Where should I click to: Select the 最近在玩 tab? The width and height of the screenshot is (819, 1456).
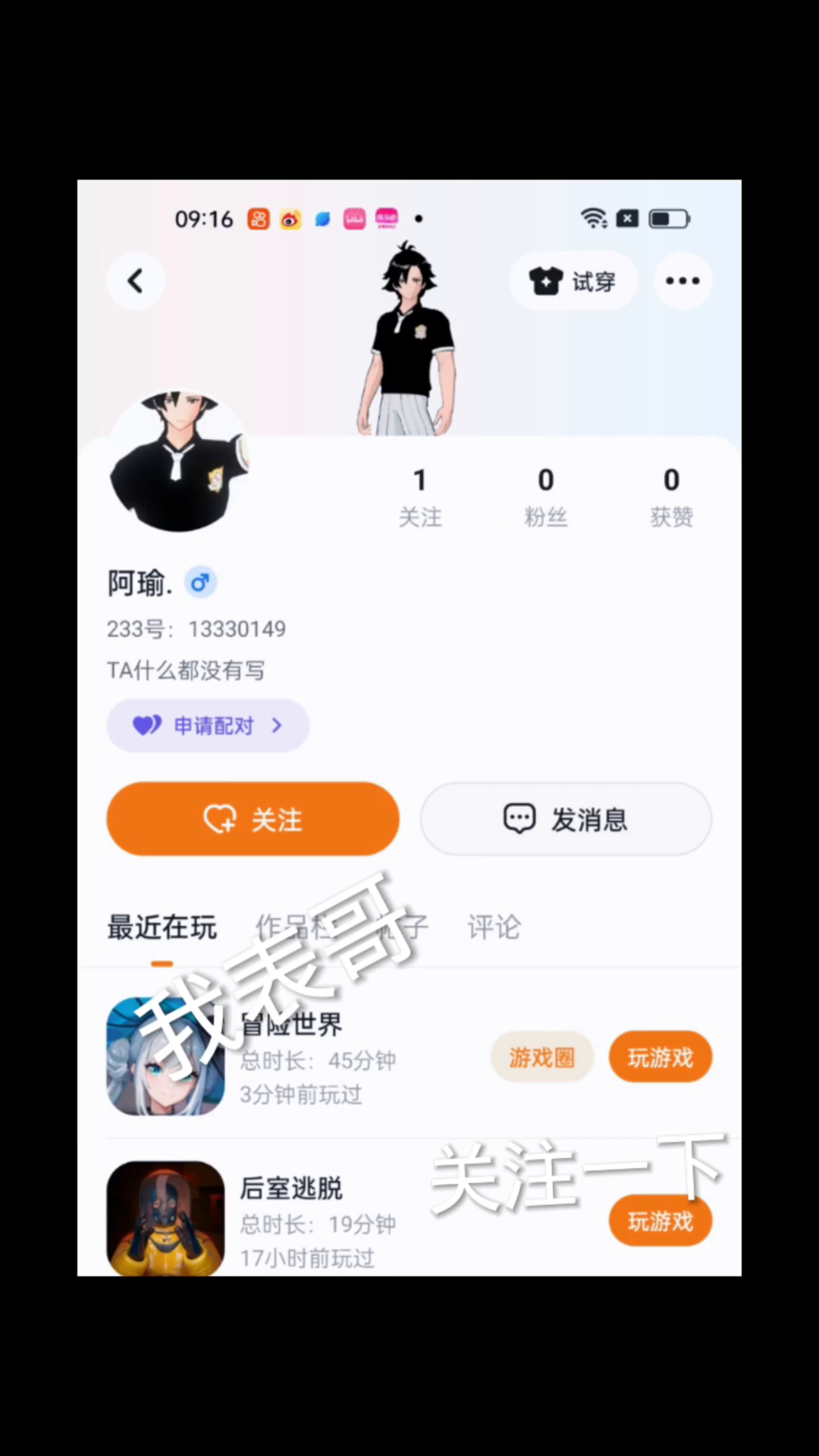point(162,927)
